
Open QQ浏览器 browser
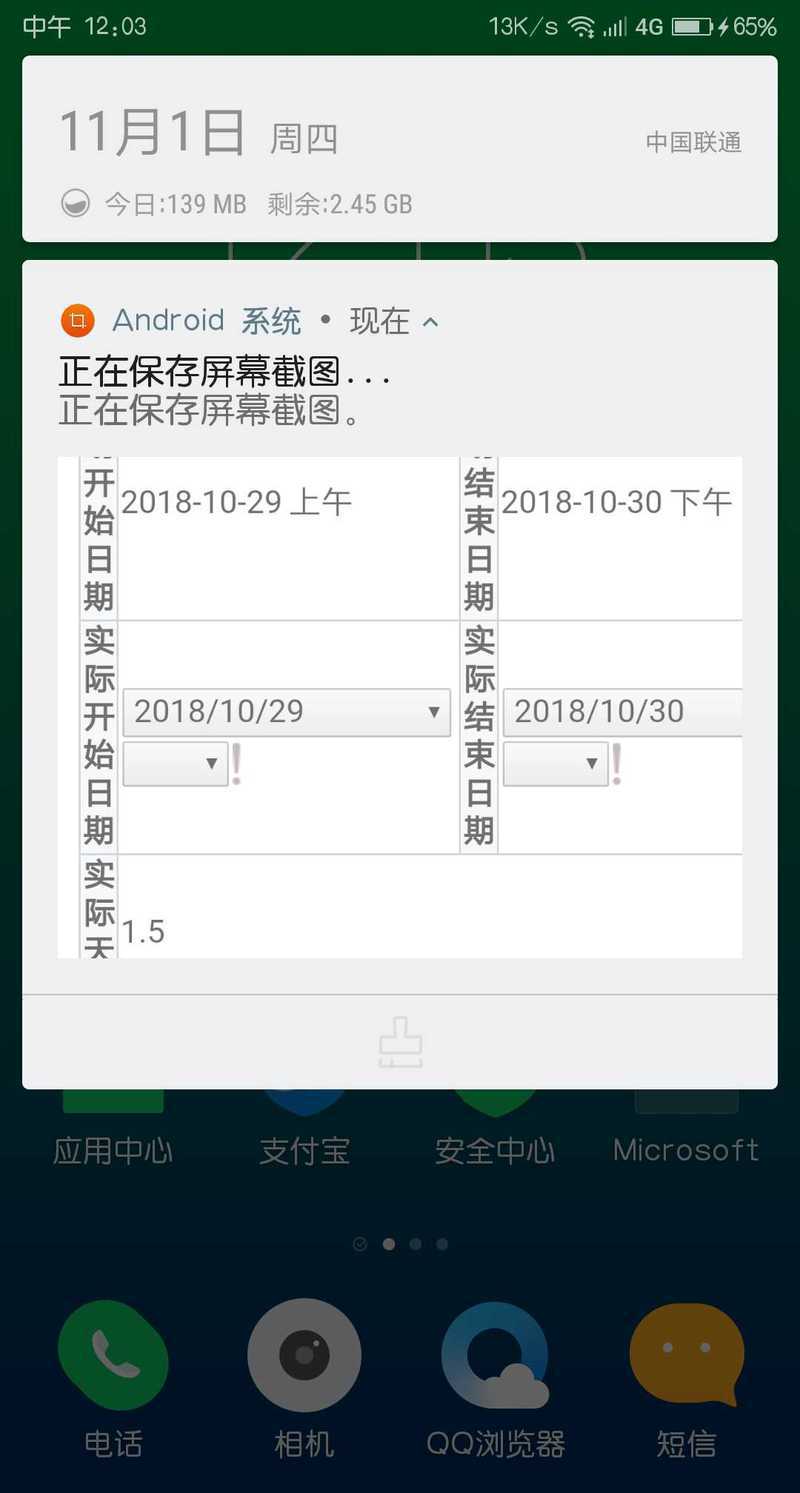click(496, 1357)
